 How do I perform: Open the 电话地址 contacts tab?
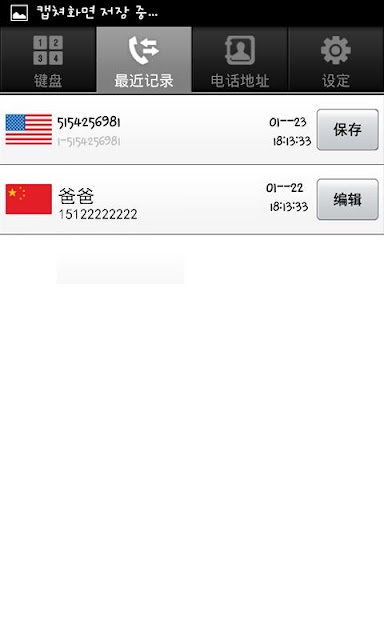240,60
